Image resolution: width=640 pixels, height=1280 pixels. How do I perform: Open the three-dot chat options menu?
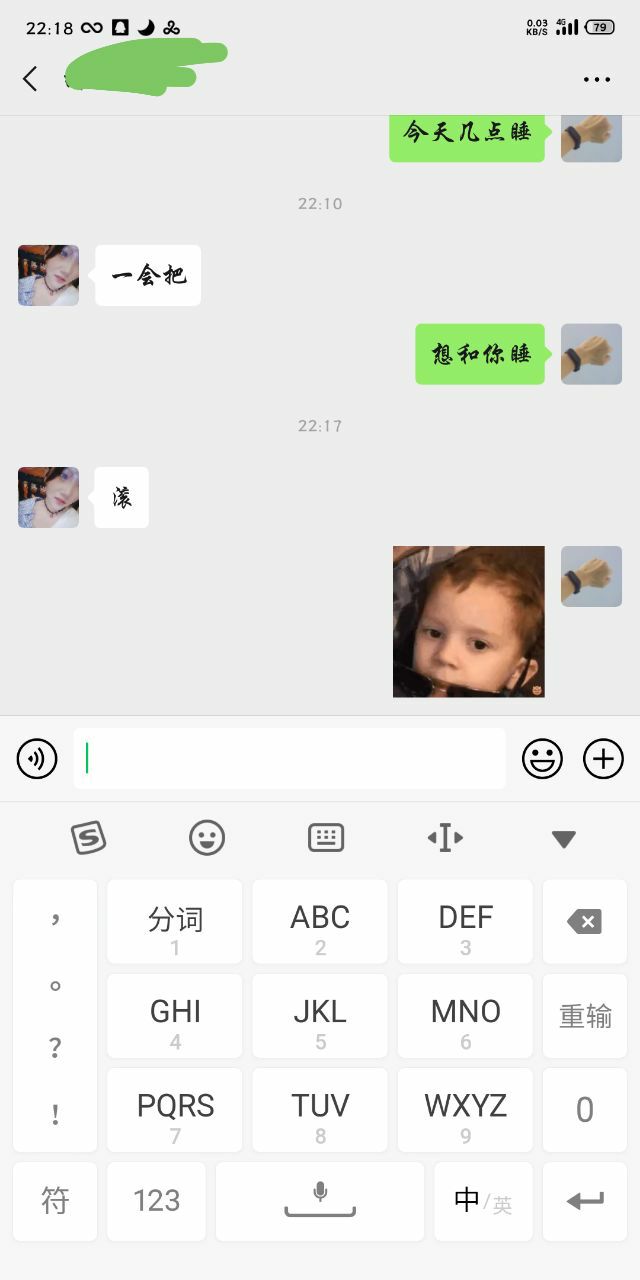[596, 80]
